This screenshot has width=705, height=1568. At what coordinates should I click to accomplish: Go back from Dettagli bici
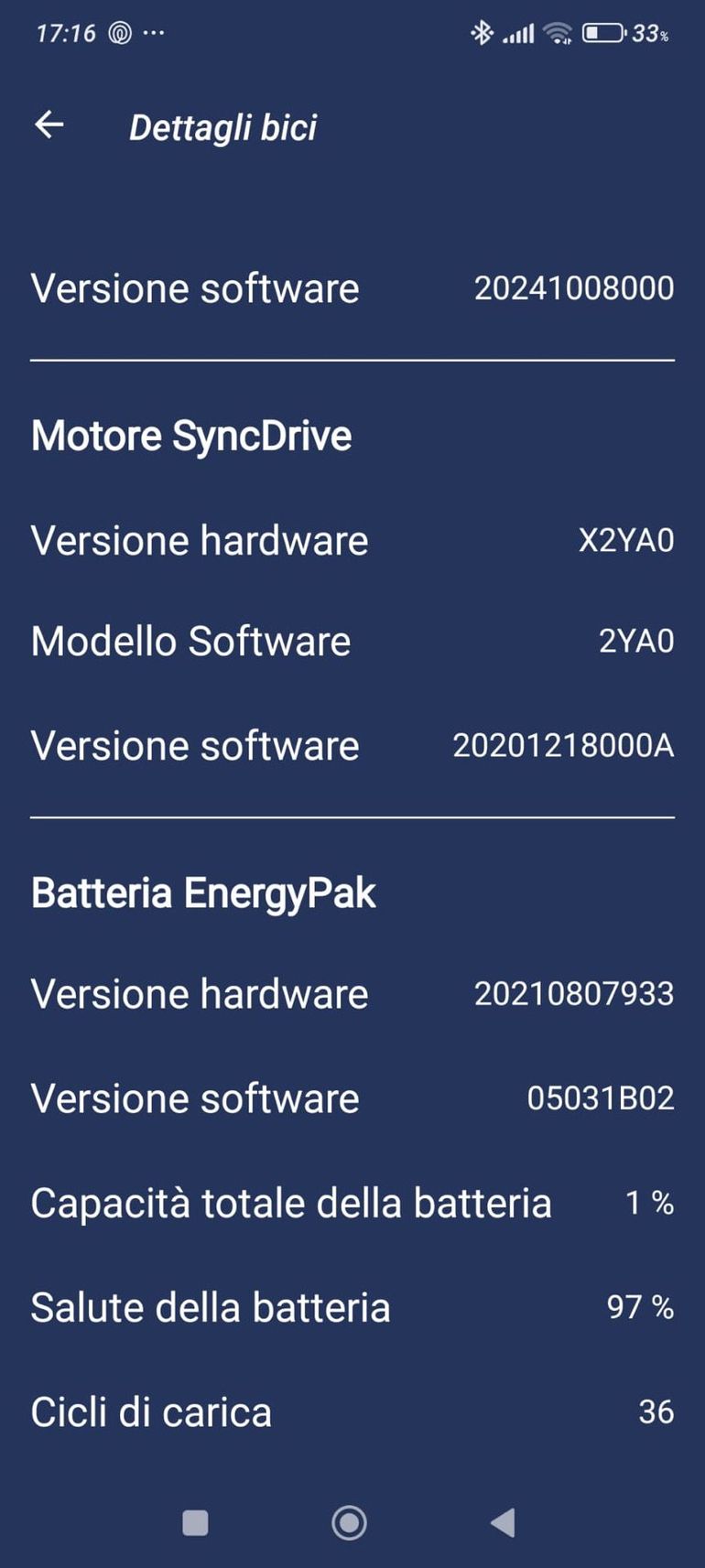pos(49,124)
